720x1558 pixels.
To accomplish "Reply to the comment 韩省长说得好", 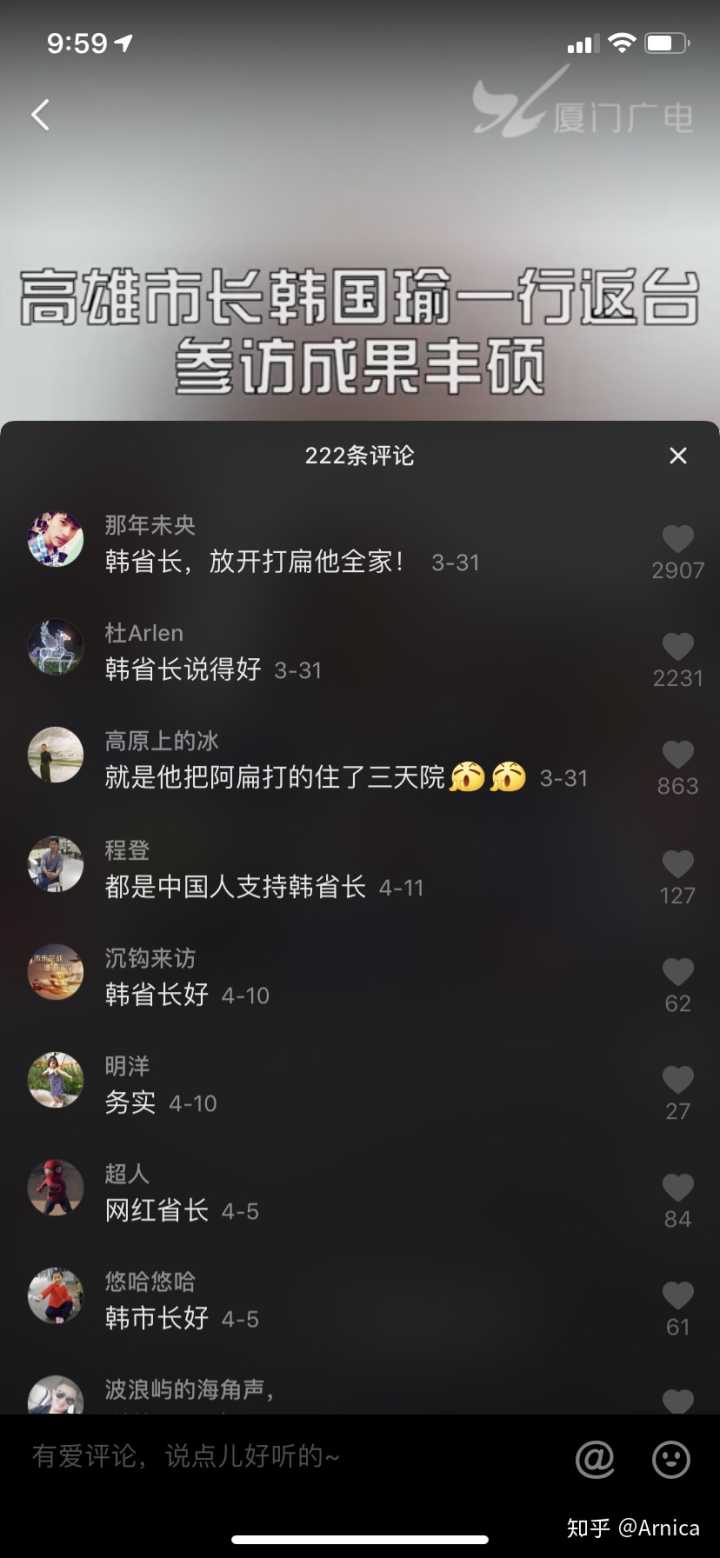I will [x=183, y=670].
